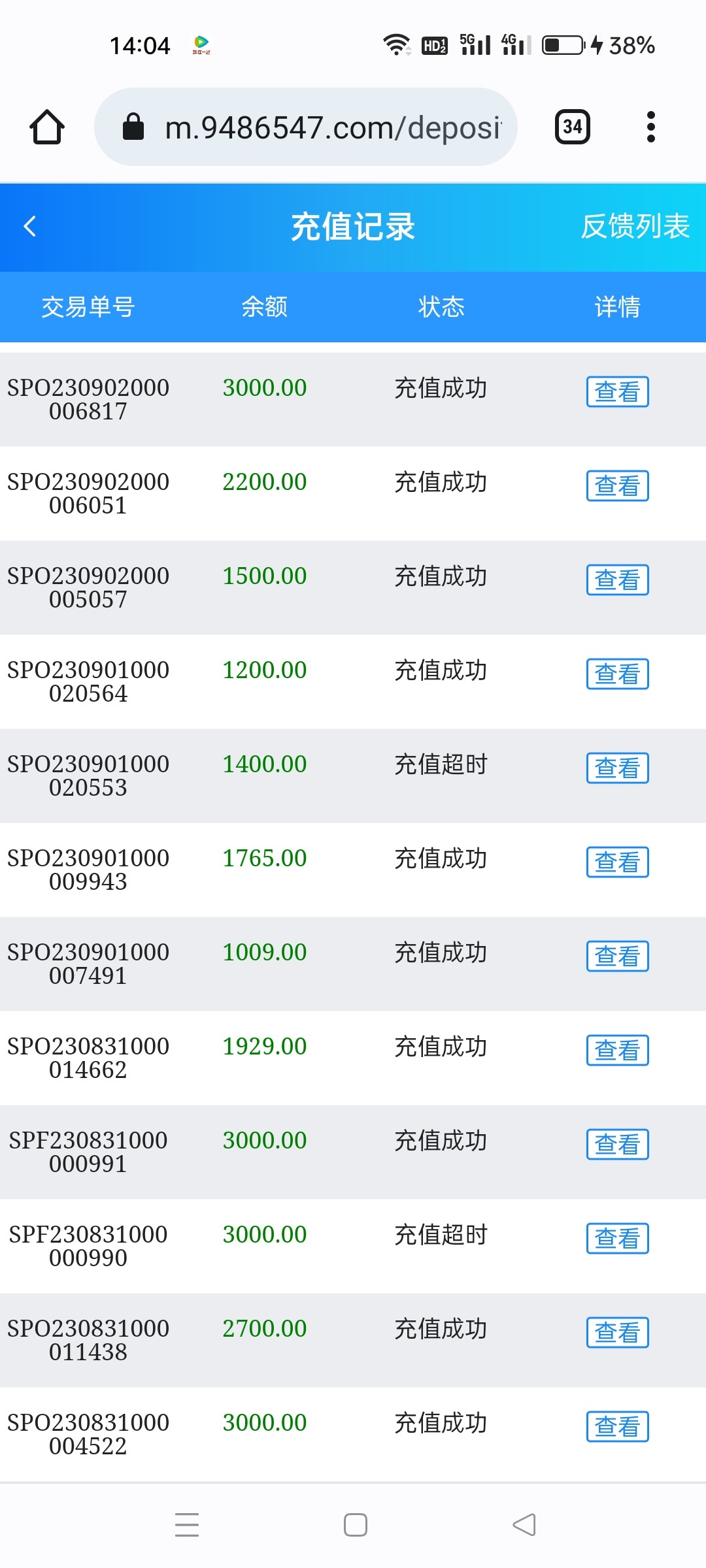
Task: Tap 查看 for order ending 004522
Action: tap(617, 1427)
